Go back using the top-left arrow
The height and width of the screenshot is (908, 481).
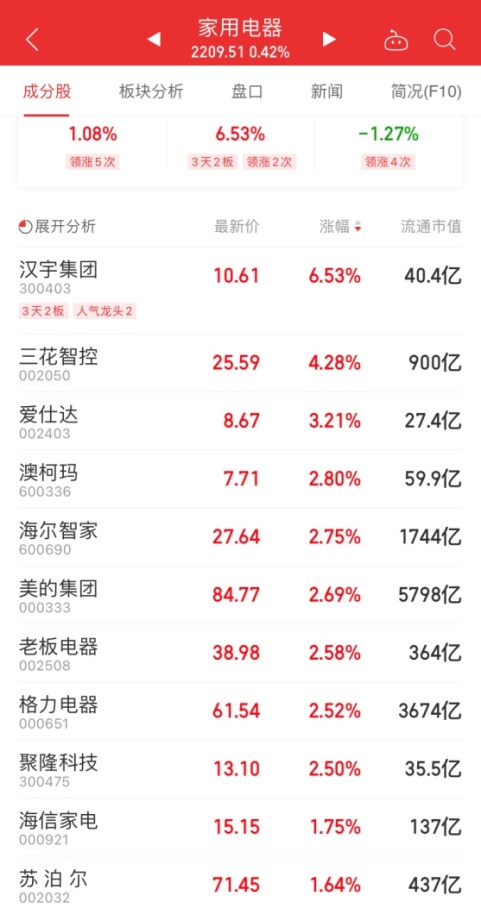click(x=32, y=39)
